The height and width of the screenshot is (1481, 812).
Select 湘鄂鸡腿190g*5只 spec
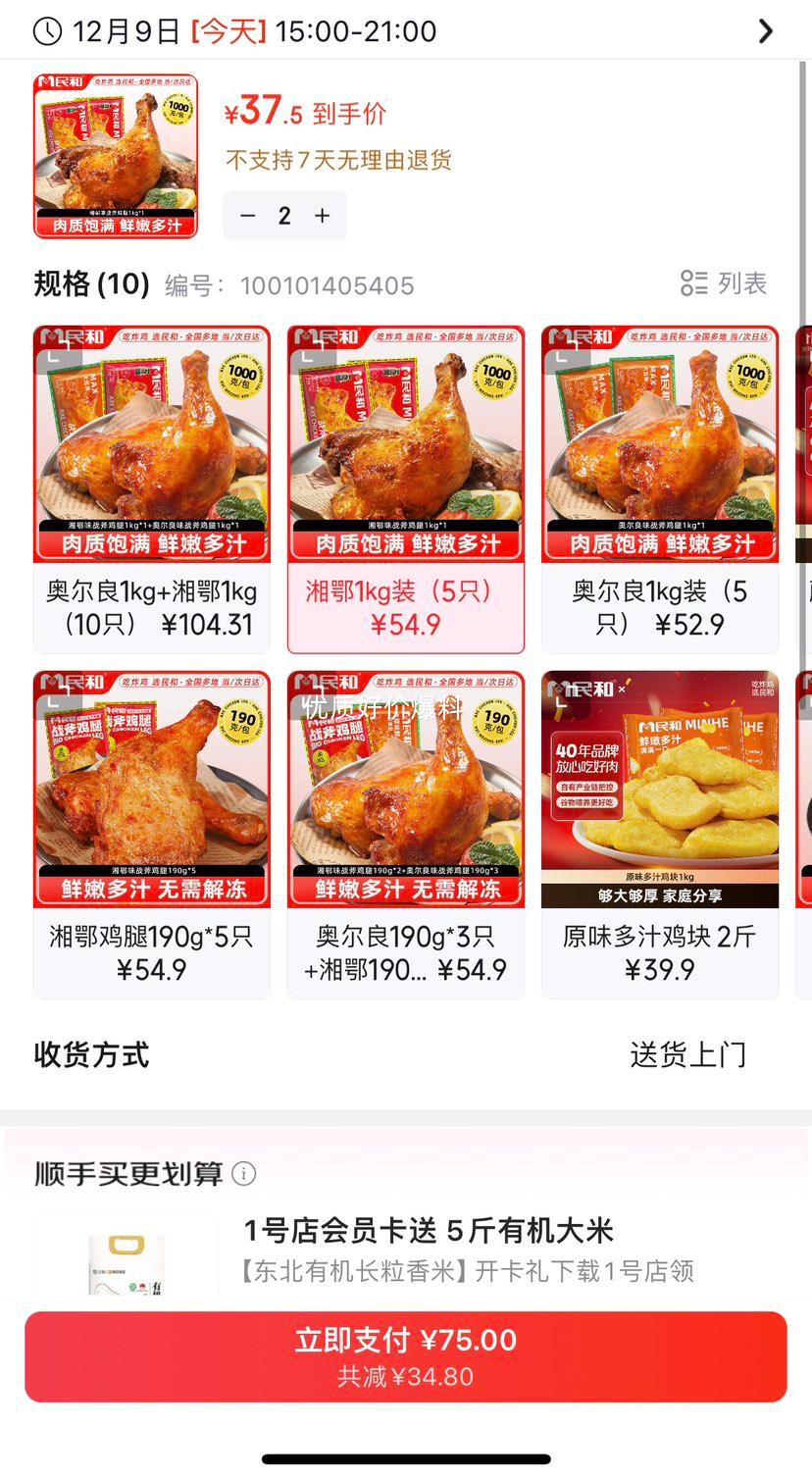click(151, 834)
